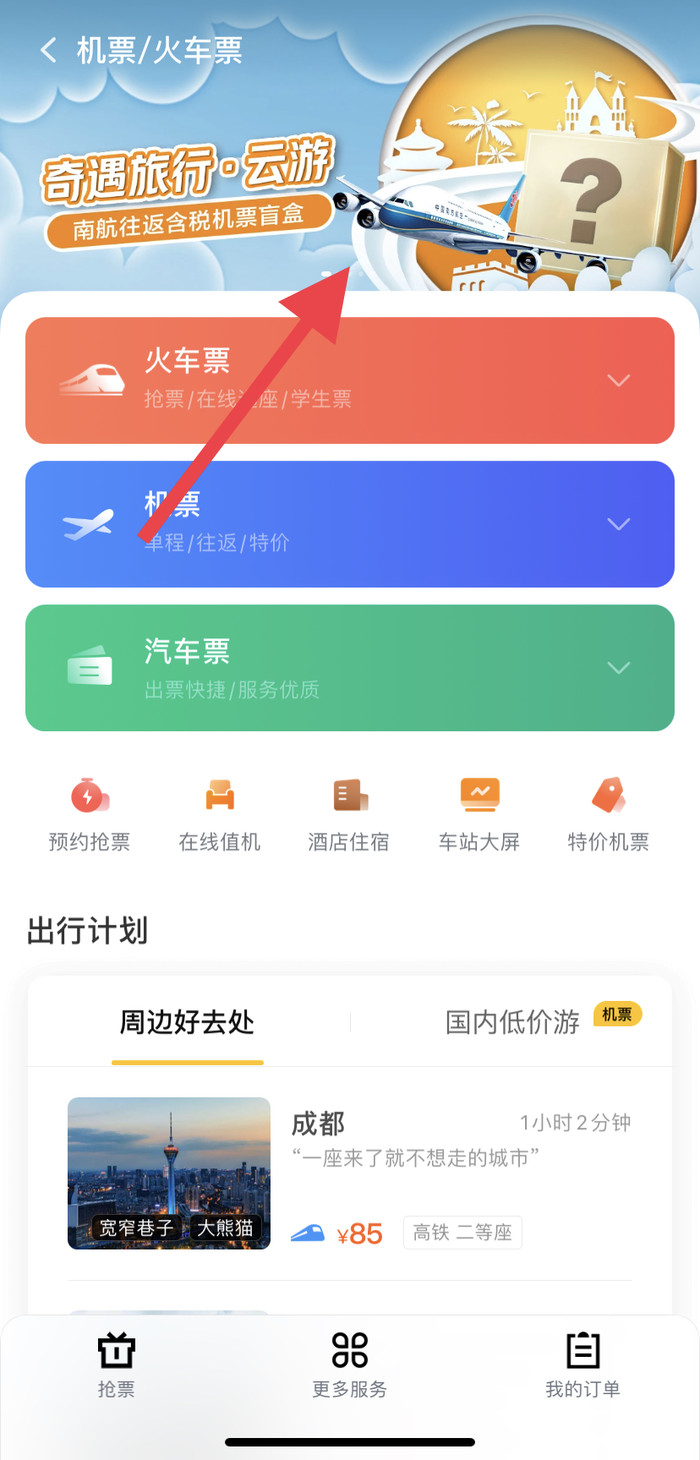Select 我的订单 in bottom navigation

(x=582, y=1364)
